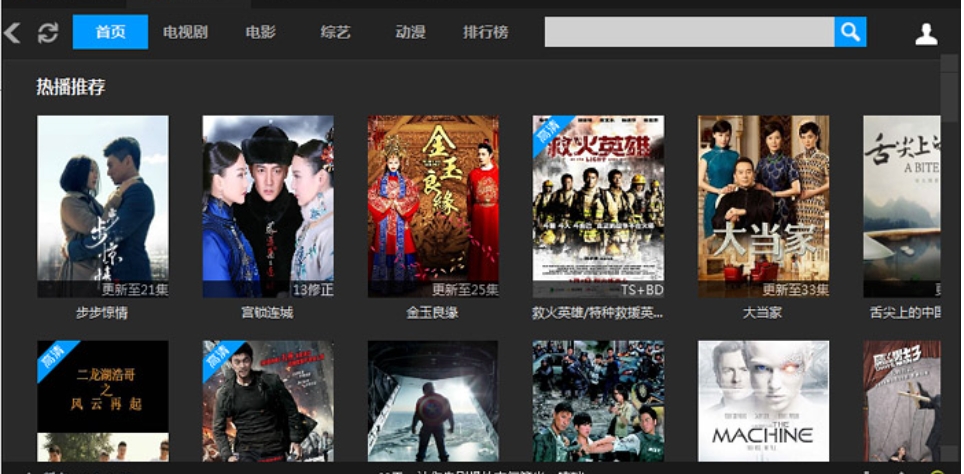
Task: Switch to the 电影 tab
Action: [260, 32]
